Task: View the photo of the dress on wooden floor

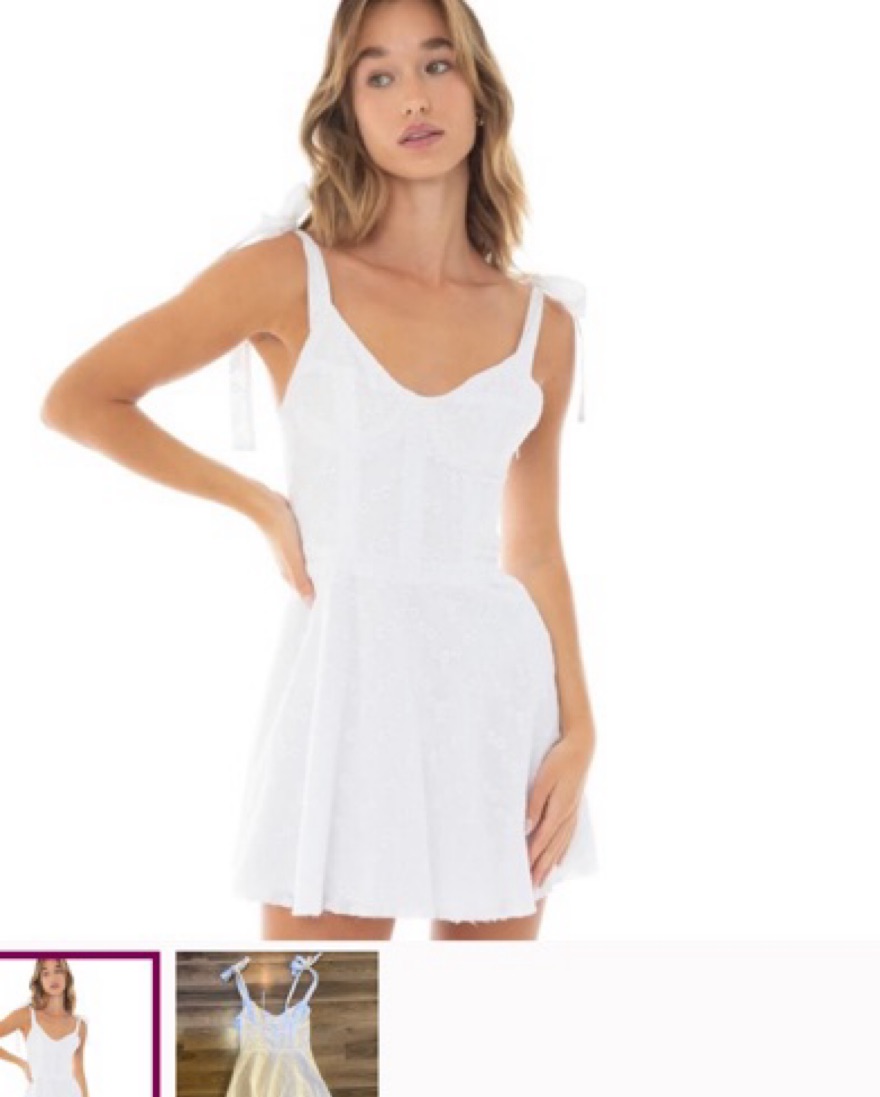Action: click(277, 1024)
